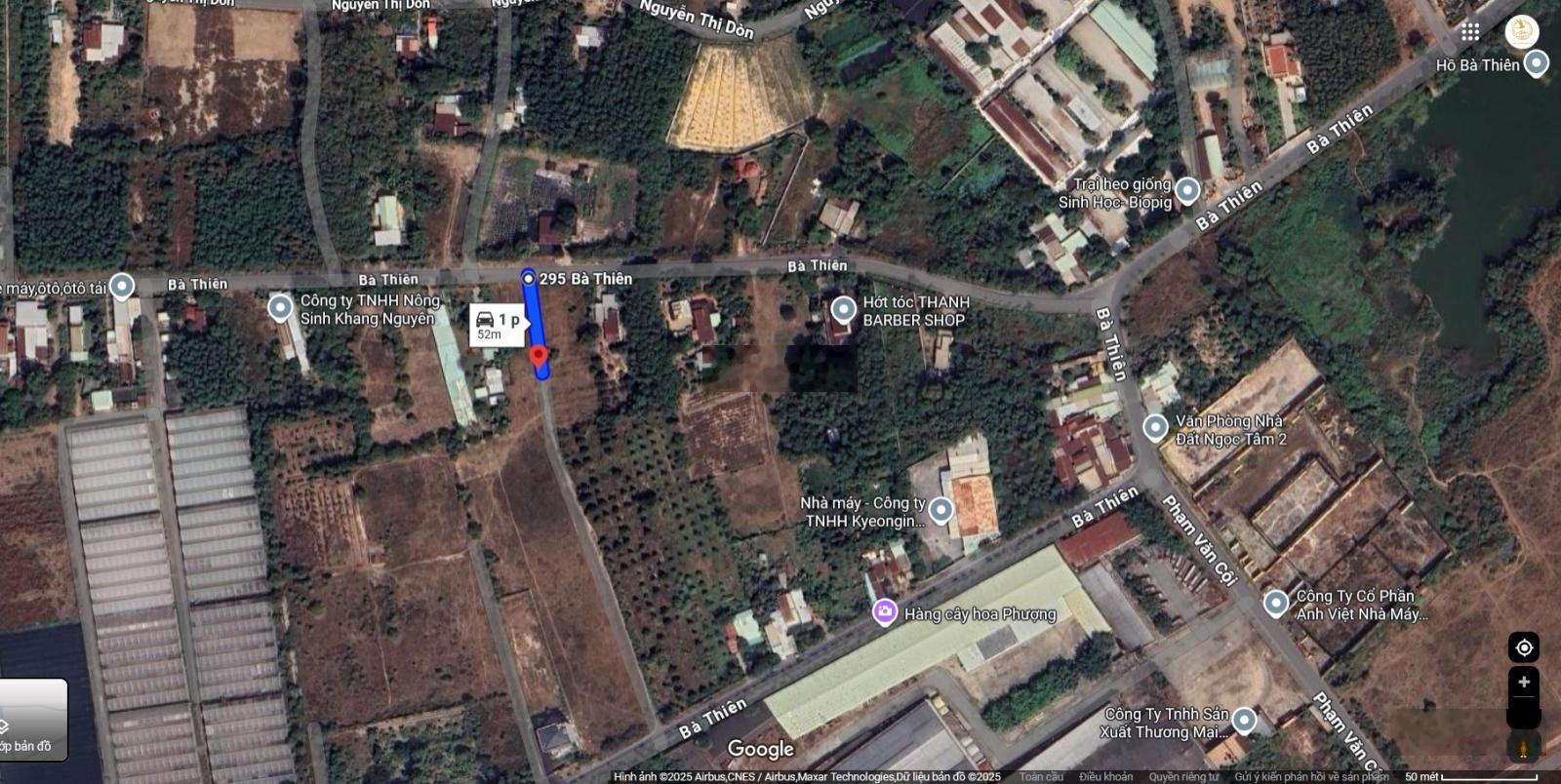Open the 1 p 52m driving route label
1561x784 pixels.
[x=496, y=325]
